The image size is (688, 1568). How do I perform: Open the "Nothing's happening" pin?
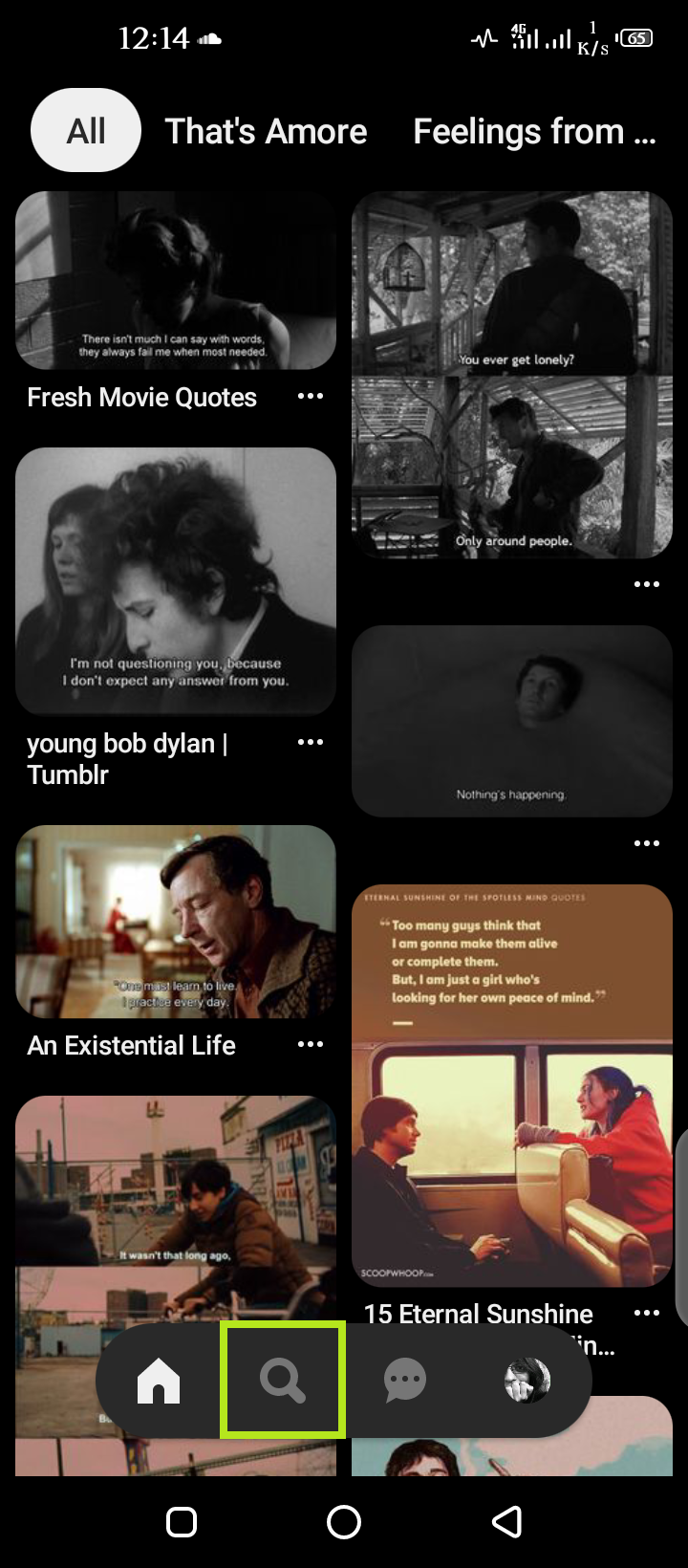point(512,721)
